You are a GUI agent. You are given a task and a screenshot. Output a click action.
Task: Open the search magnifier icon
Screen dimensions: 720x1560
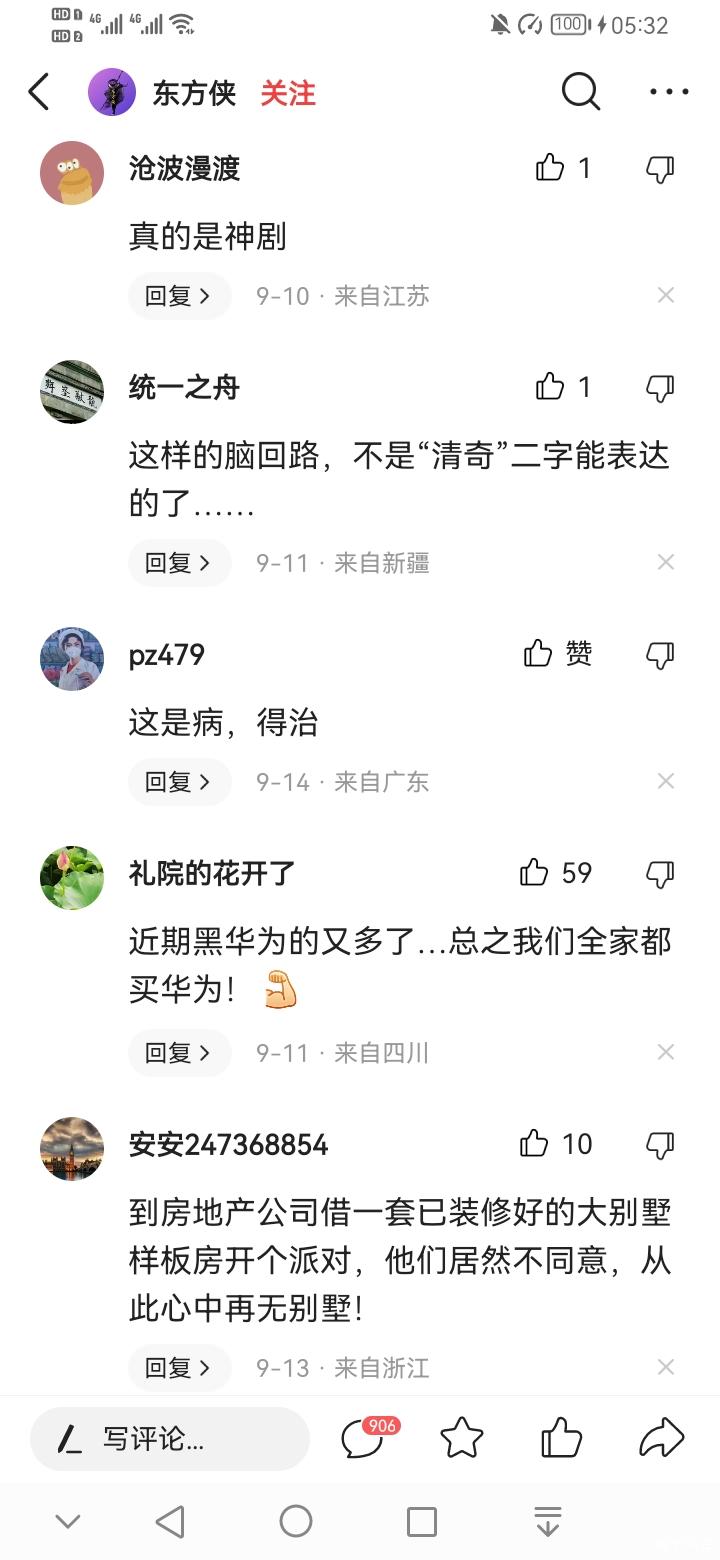[x=580, y=92]
